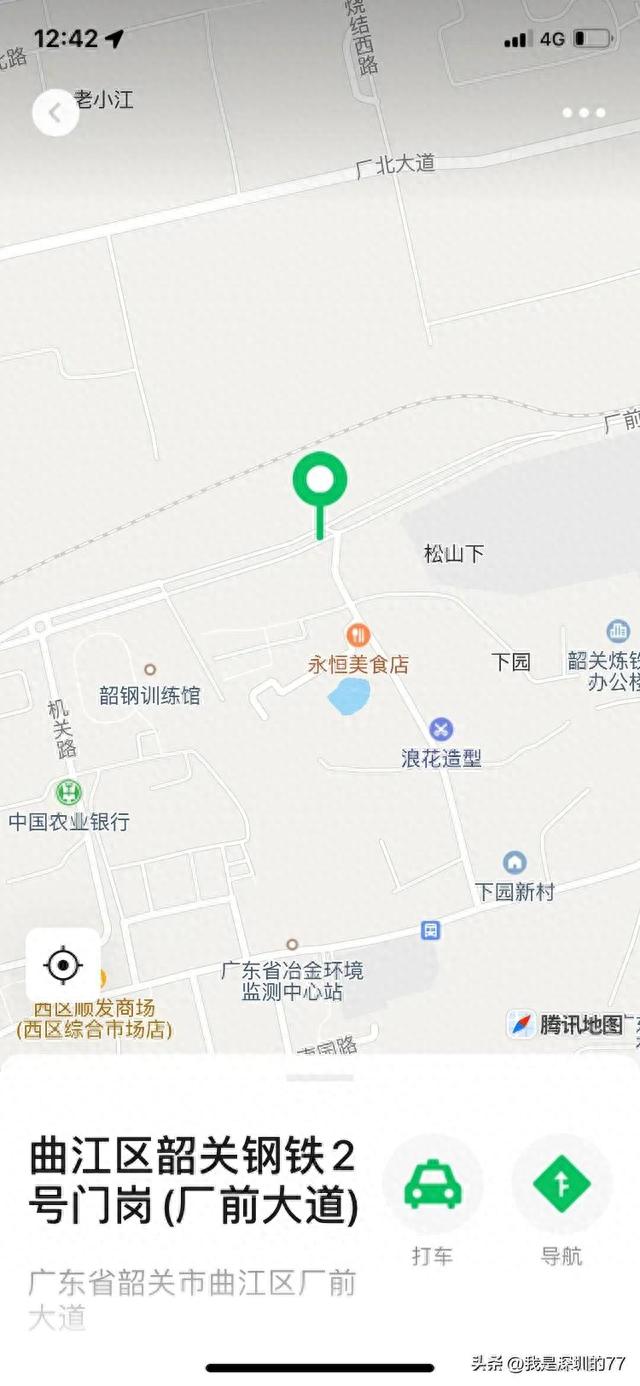Screen dimensions: 640x1386
Task: Recenter map on my current location
Action: [63, 966]
